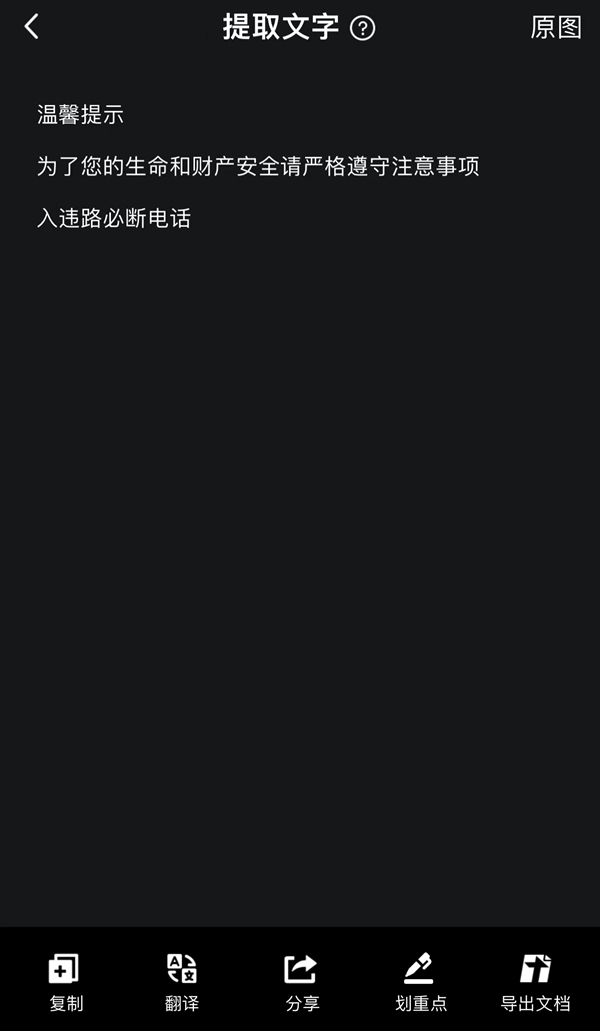Export text as document (导出文档)
Image resolution: width=600 pixels, height=1031 pixels.
pos(535,981)
